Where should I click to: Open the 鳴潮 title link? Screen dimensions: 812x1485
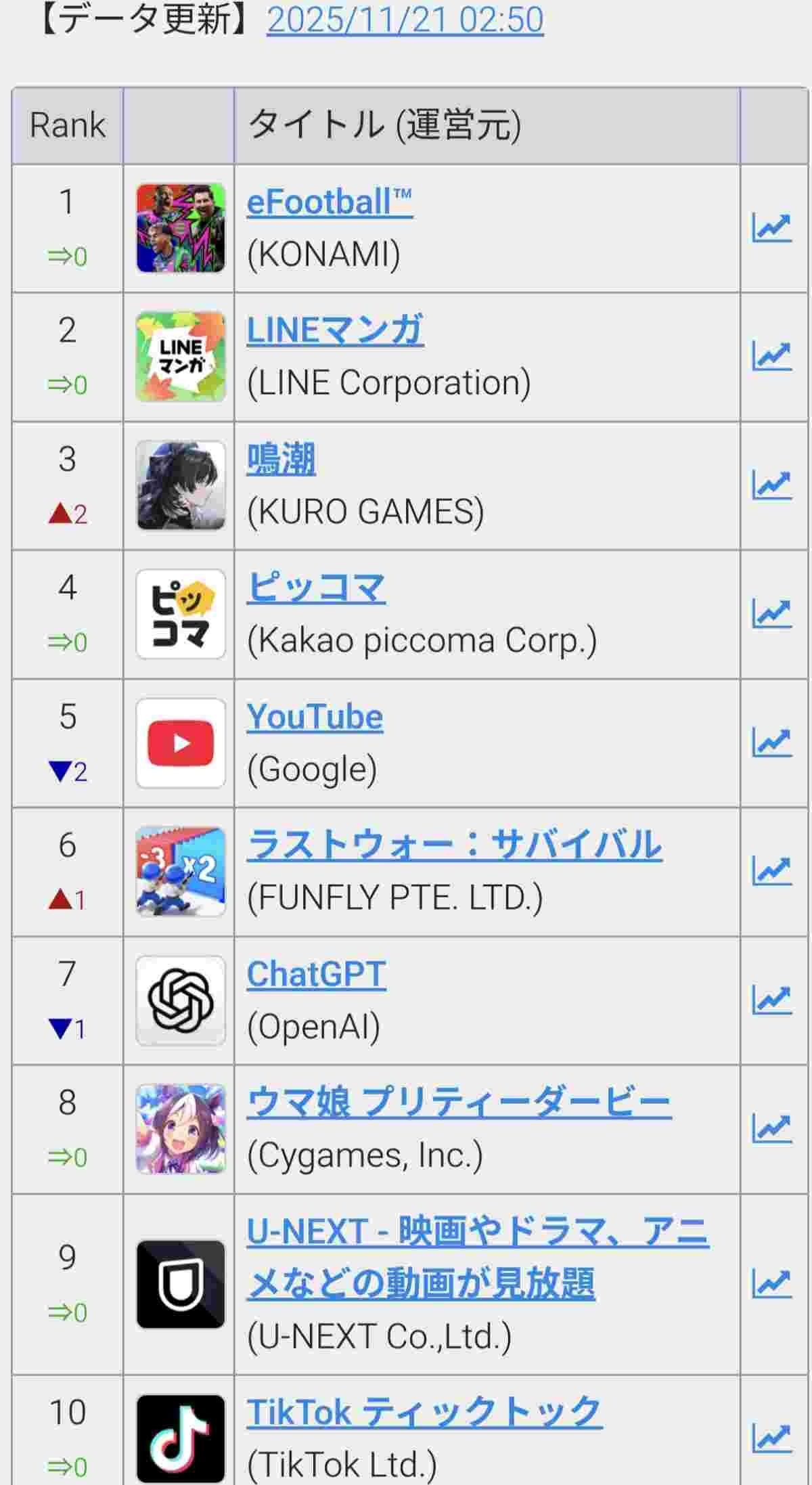281,460
